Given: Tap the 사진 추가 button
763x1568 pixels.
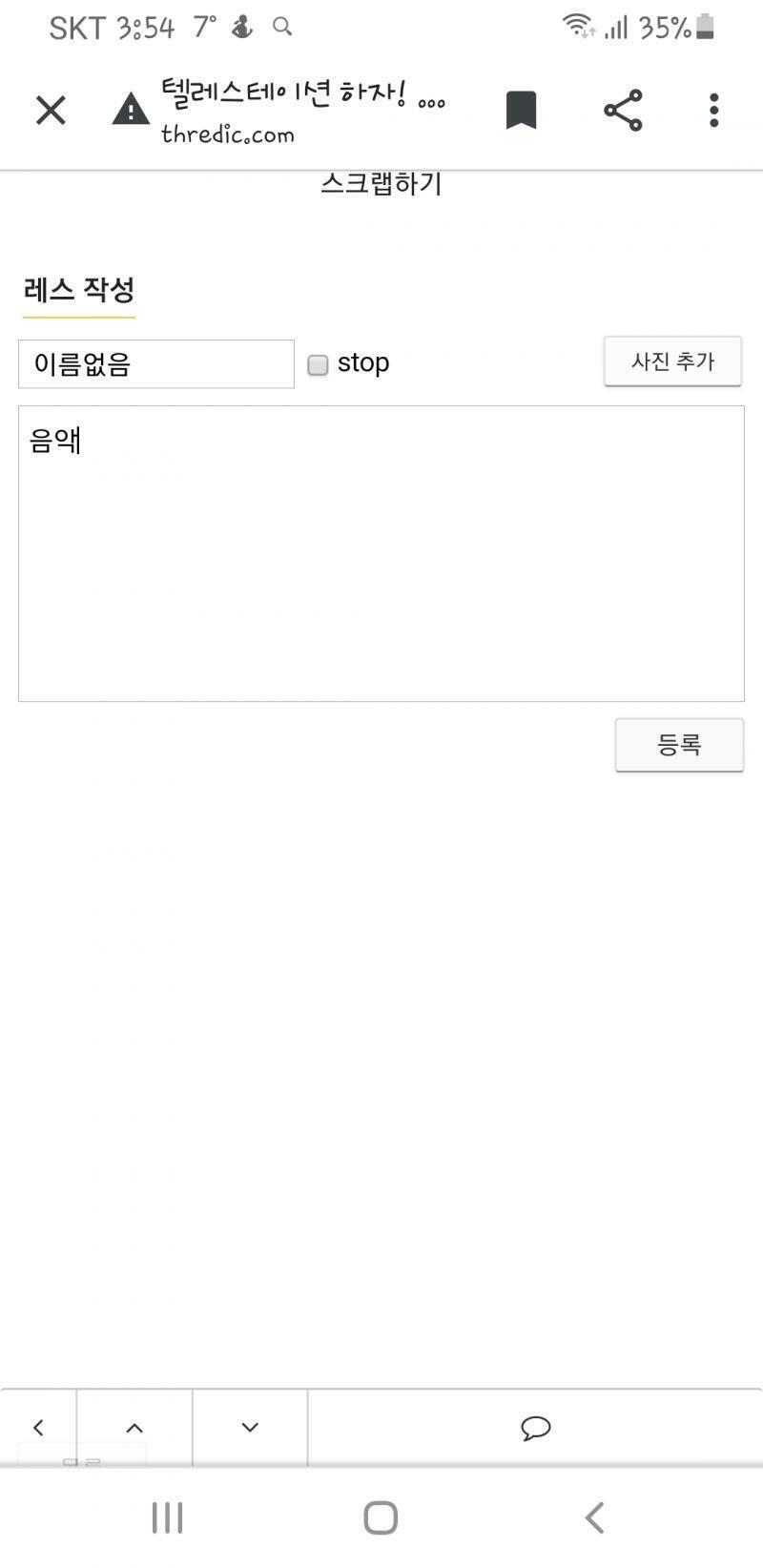Looking at the screenshot, I should point(672,361).
